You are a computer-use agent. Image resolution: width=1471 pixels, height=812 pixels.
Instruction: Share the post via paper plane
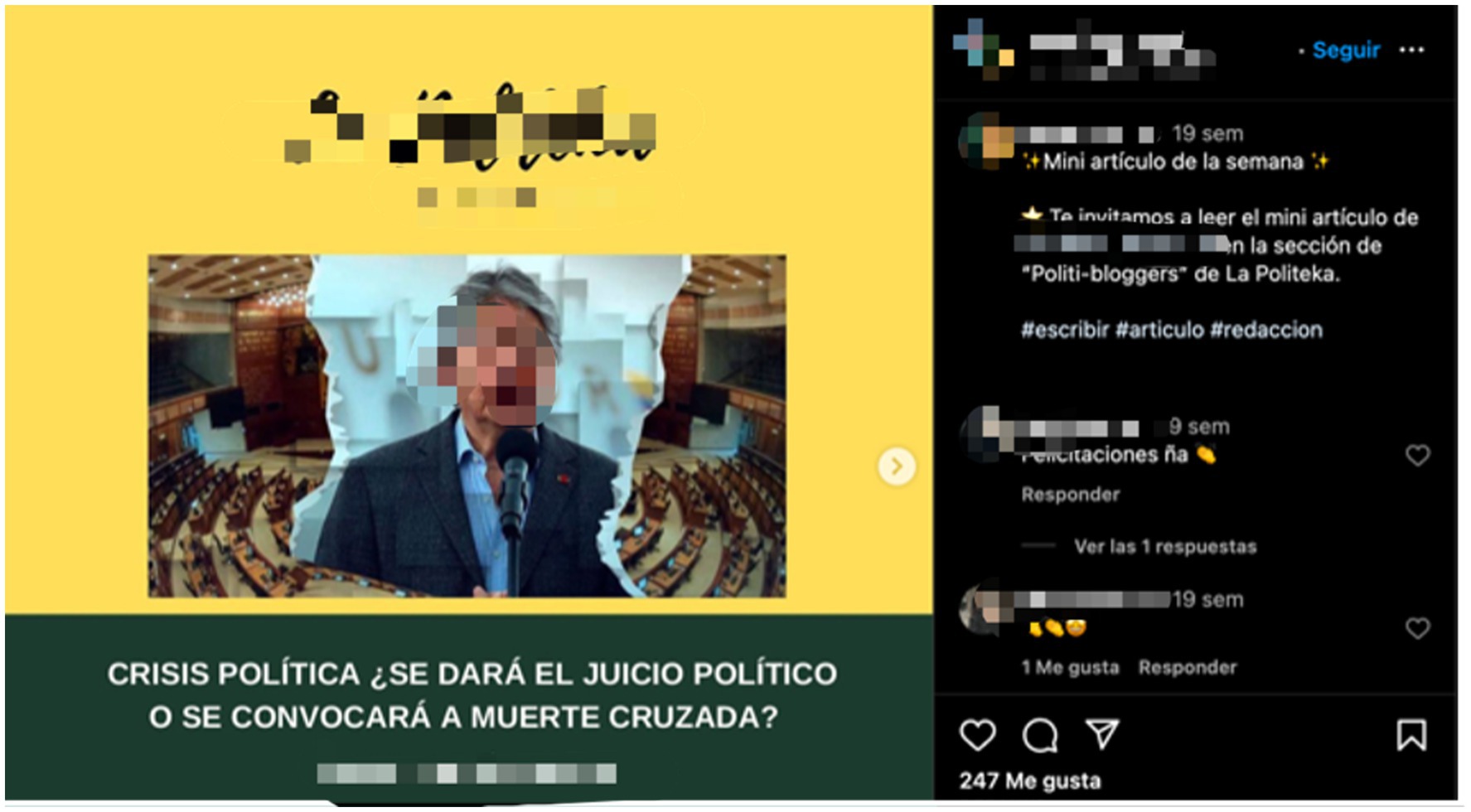(x=1102, y=735)
